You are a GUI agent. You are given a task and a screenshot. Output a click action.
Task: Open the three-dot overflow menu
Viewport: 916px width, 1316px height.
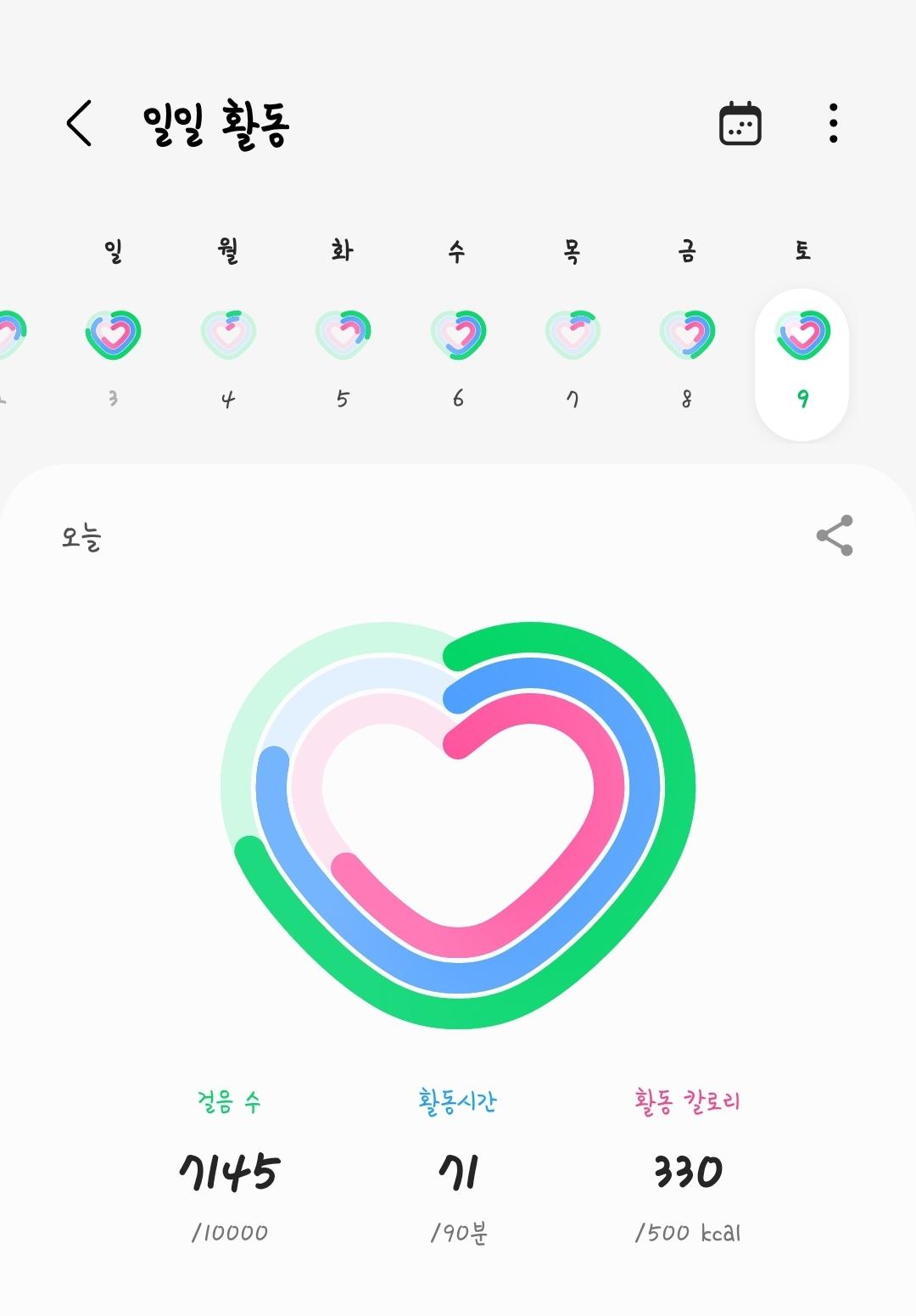point(833,124)
